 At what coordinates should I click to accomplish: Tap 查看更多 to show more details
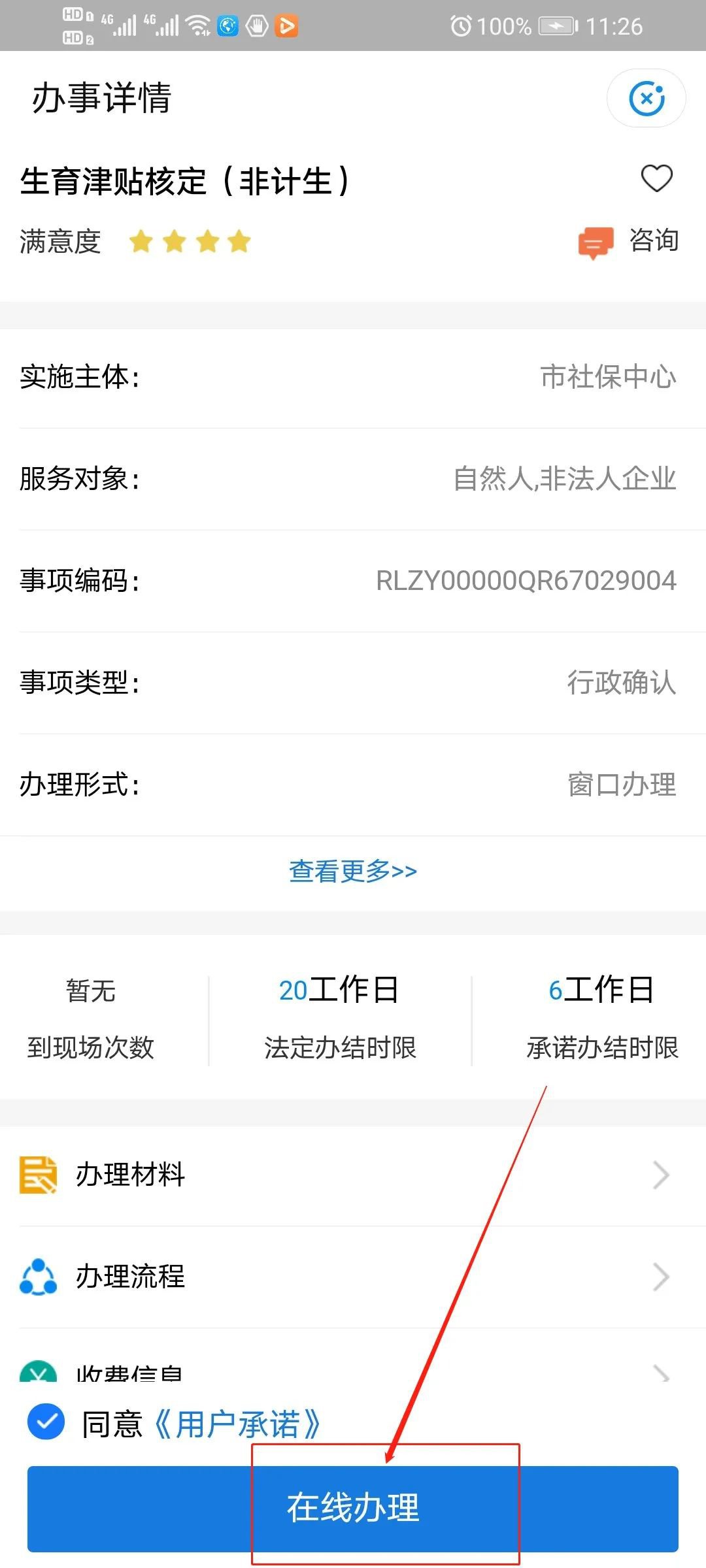tap(353, 871)
